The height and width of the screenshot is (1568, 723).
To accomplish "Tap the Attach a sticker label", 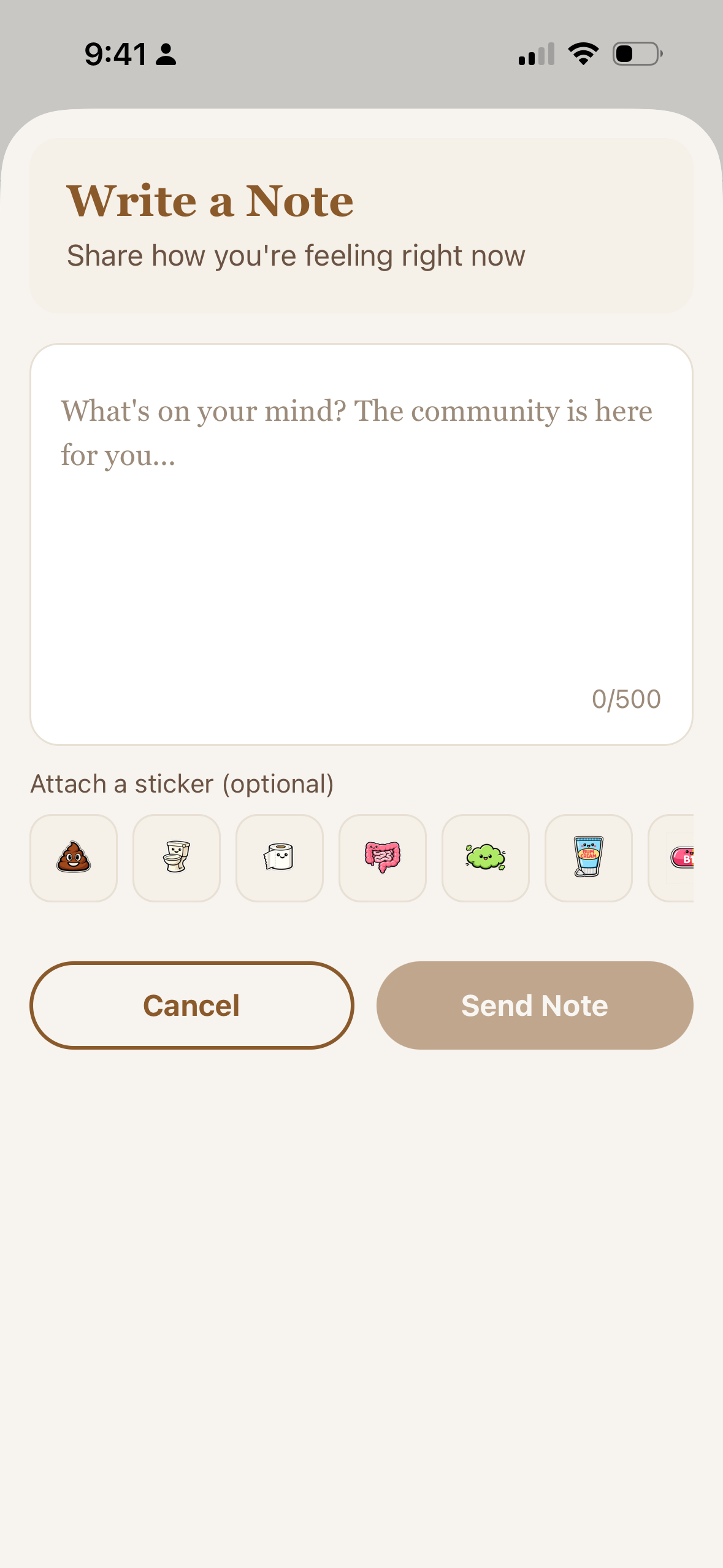I will (182, 783).
